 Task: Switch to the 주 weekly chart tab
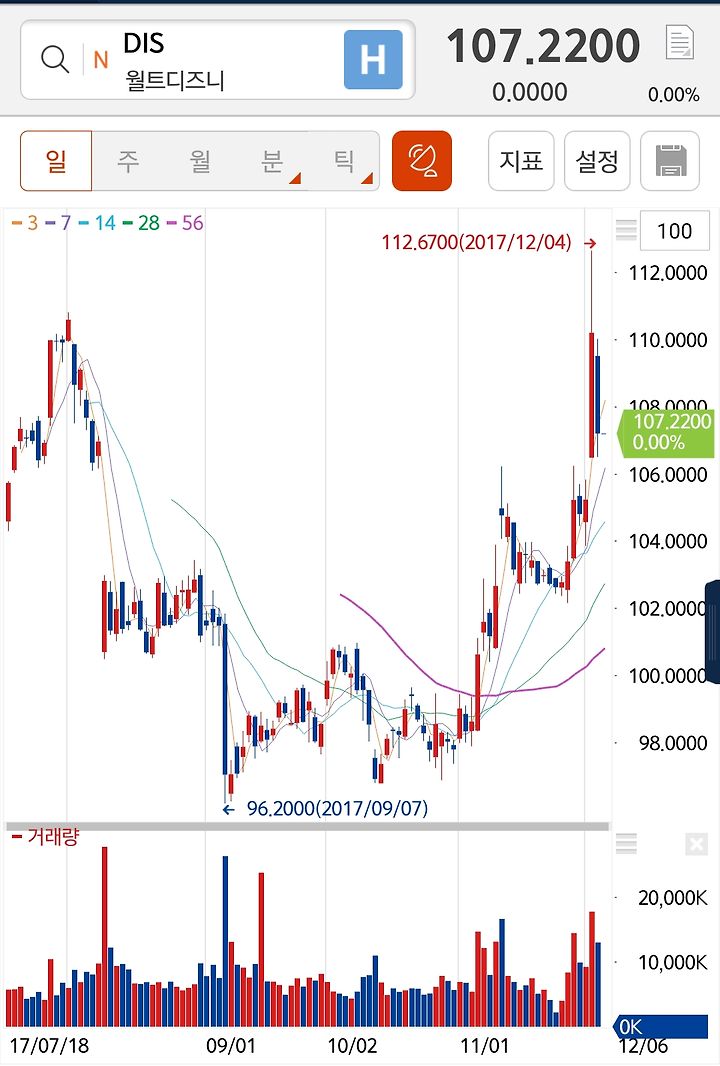(128, 161)
